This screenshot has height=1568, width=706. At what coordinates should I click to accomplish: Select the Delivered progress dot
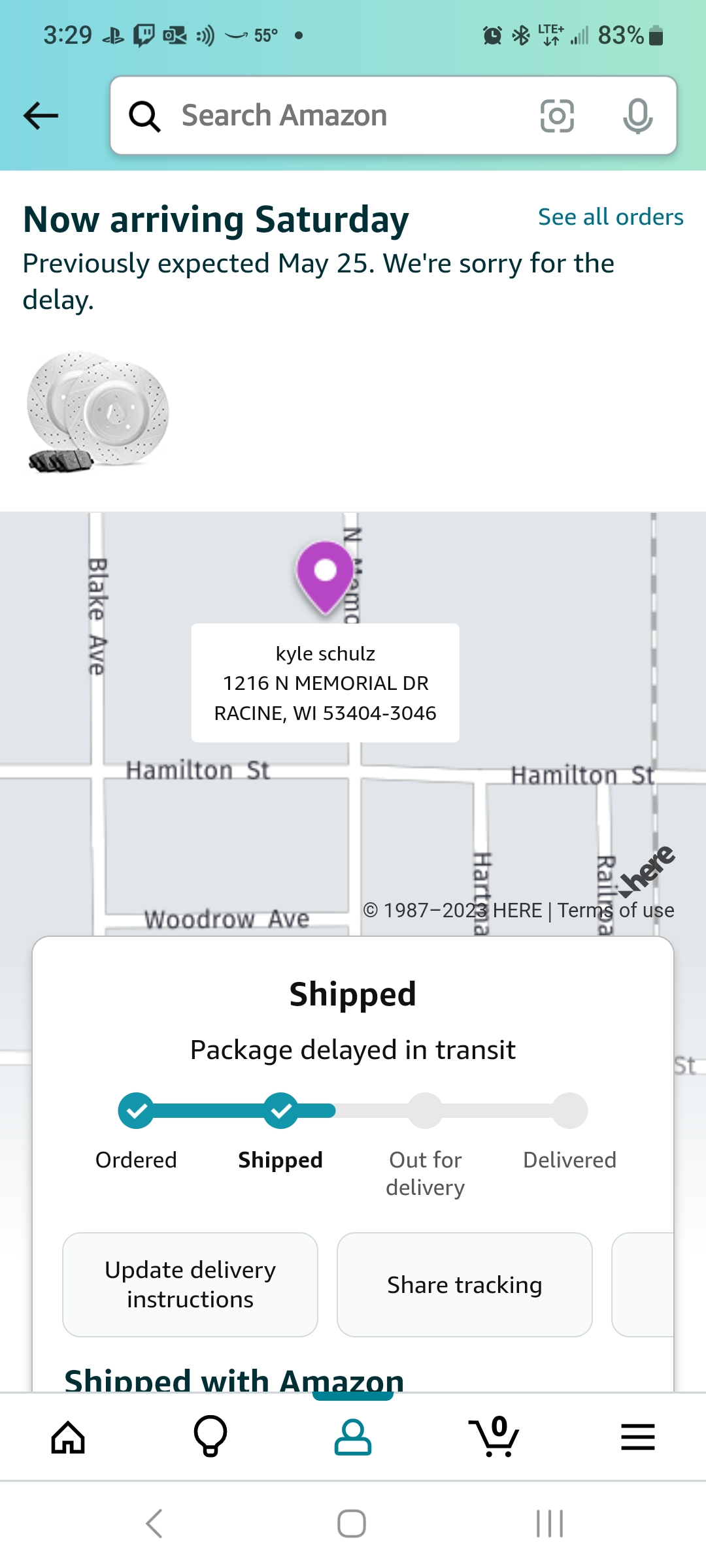[x=569, y=1111]
